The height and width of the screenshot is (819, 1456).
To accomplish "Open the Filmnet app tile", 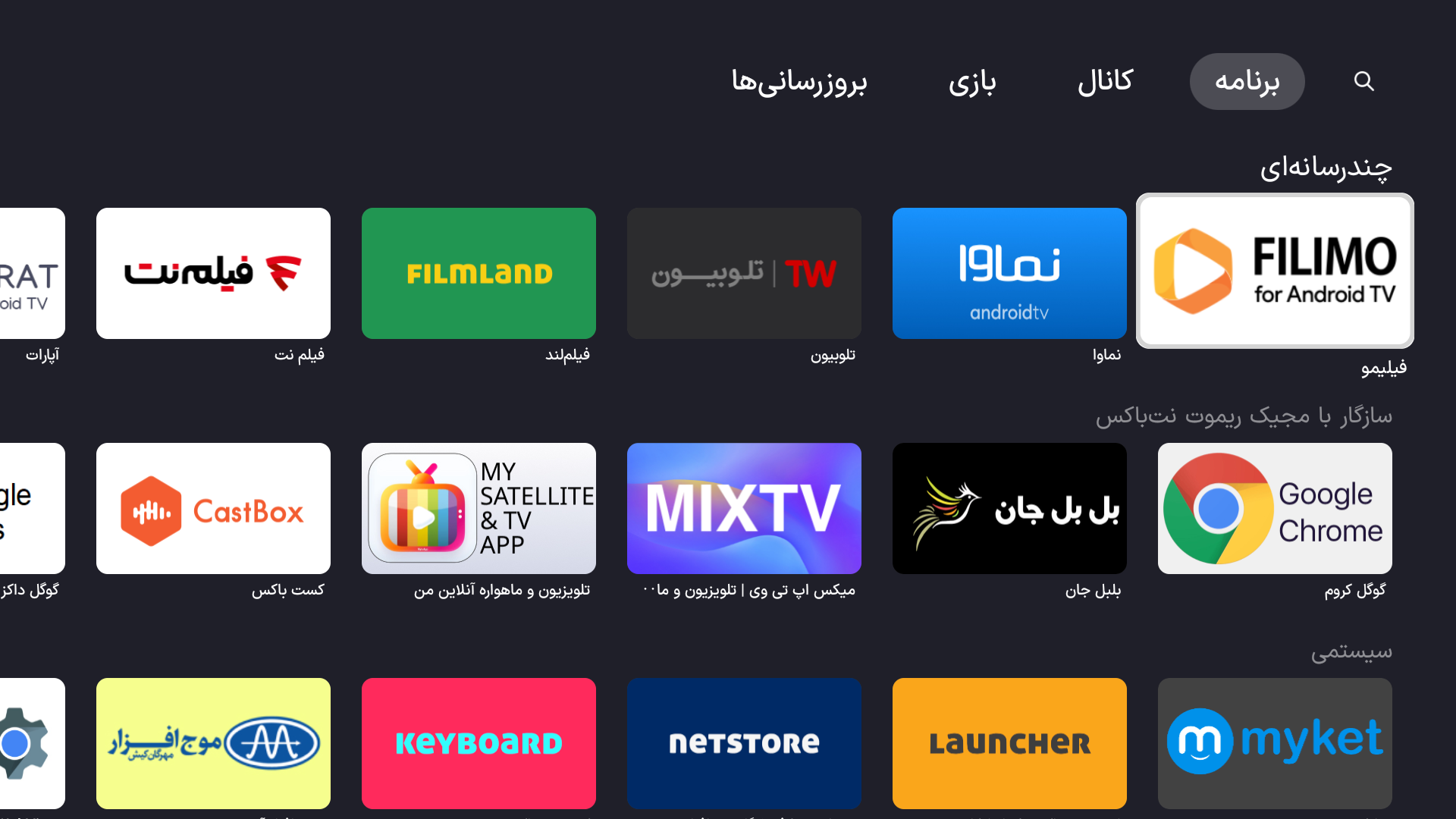I will [213, 273].
